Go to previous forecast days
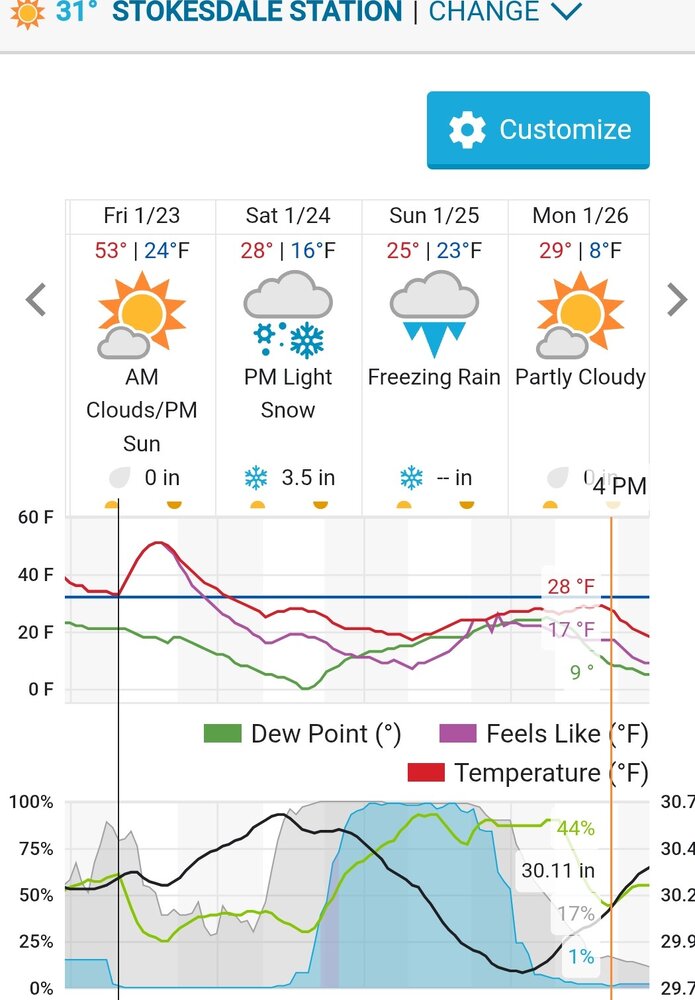Viewport: 695px width, 1000px height. click(36, 299)
